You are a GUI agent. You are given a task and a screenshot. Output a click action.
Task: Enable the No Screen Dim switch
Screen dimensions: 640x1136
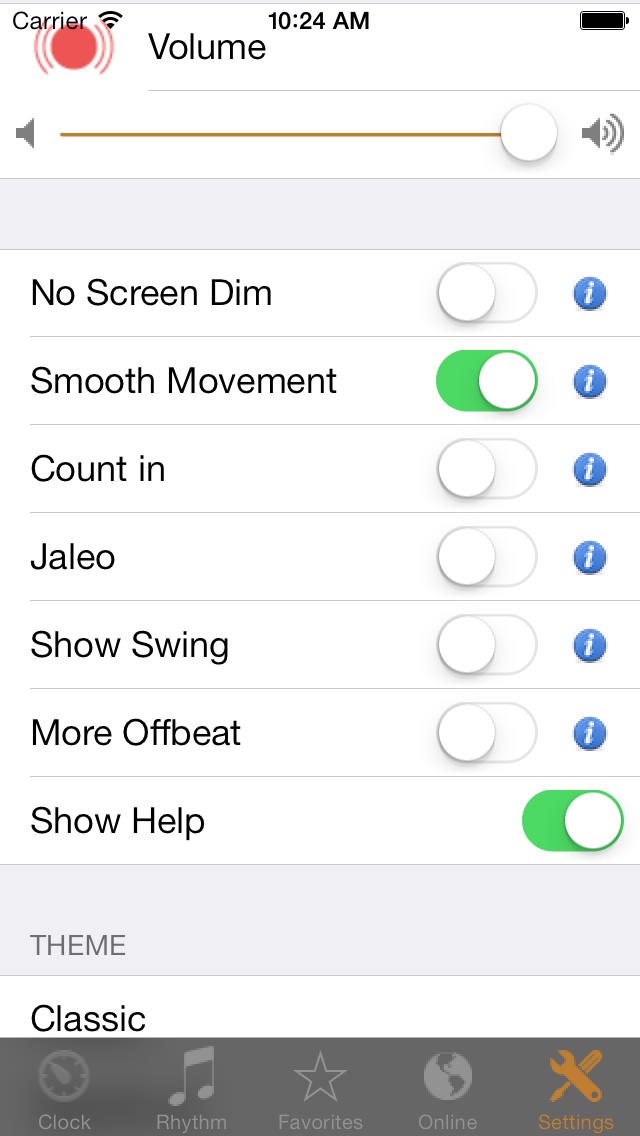(487, 293)
